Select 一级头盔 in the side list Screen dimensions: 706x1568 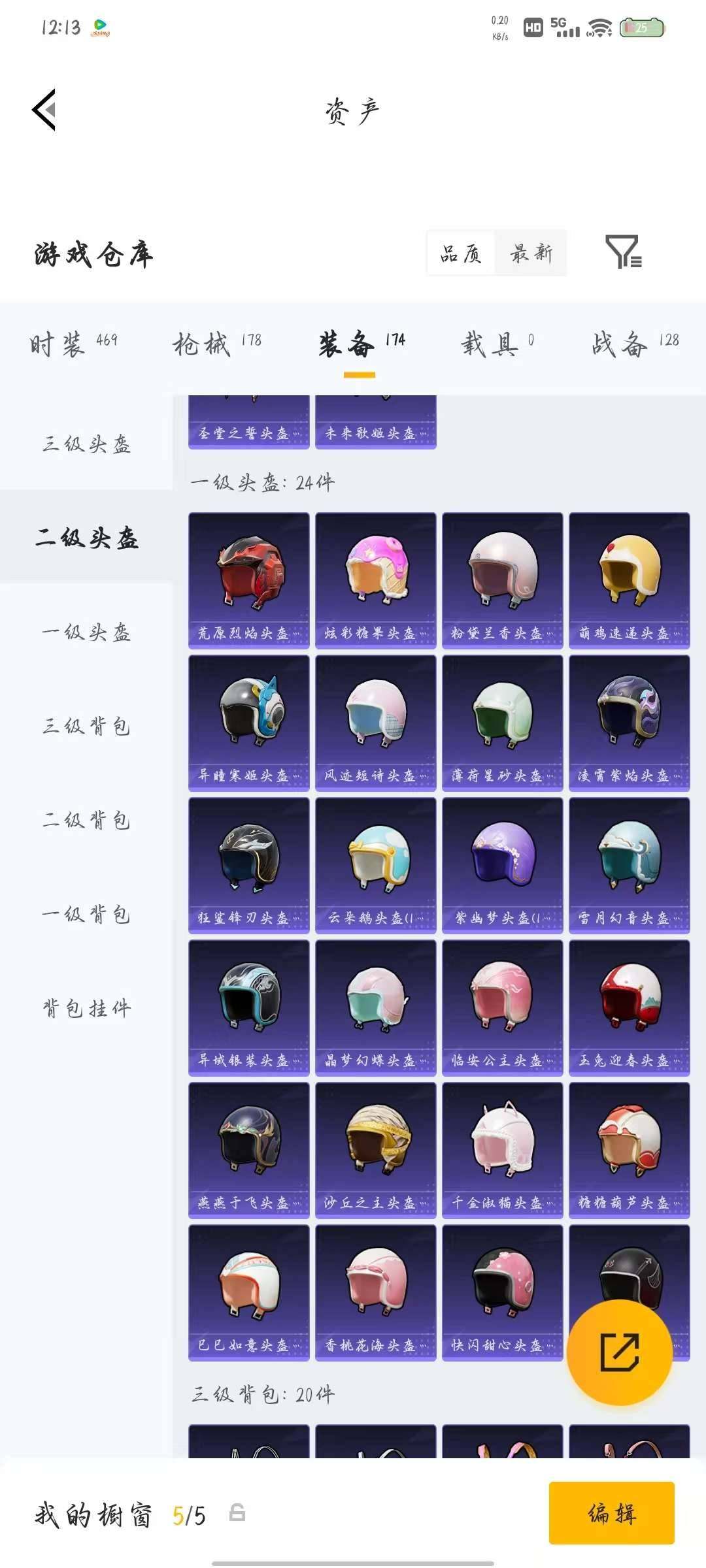click(86, 632)
